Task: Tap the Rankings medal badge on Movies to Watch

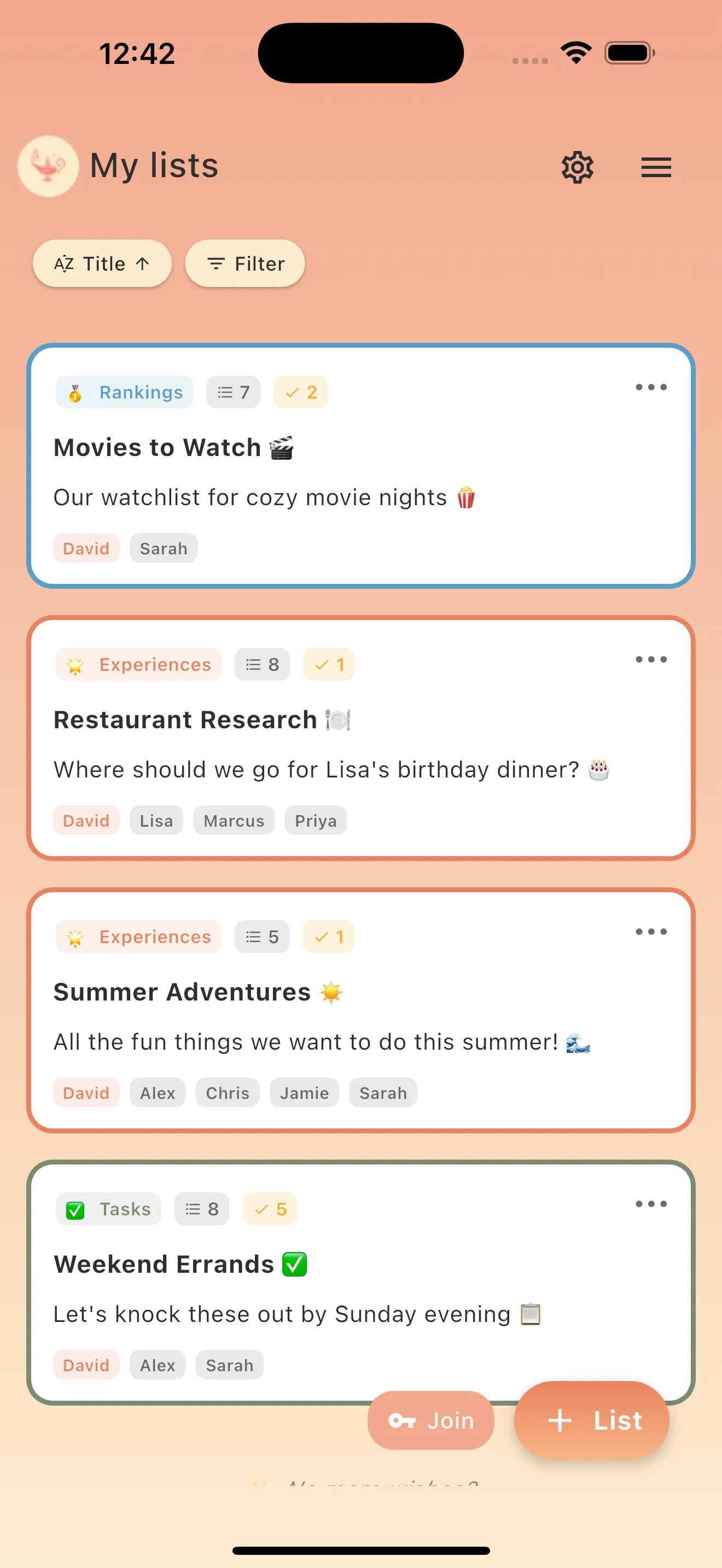Action: tap(124, 392)
